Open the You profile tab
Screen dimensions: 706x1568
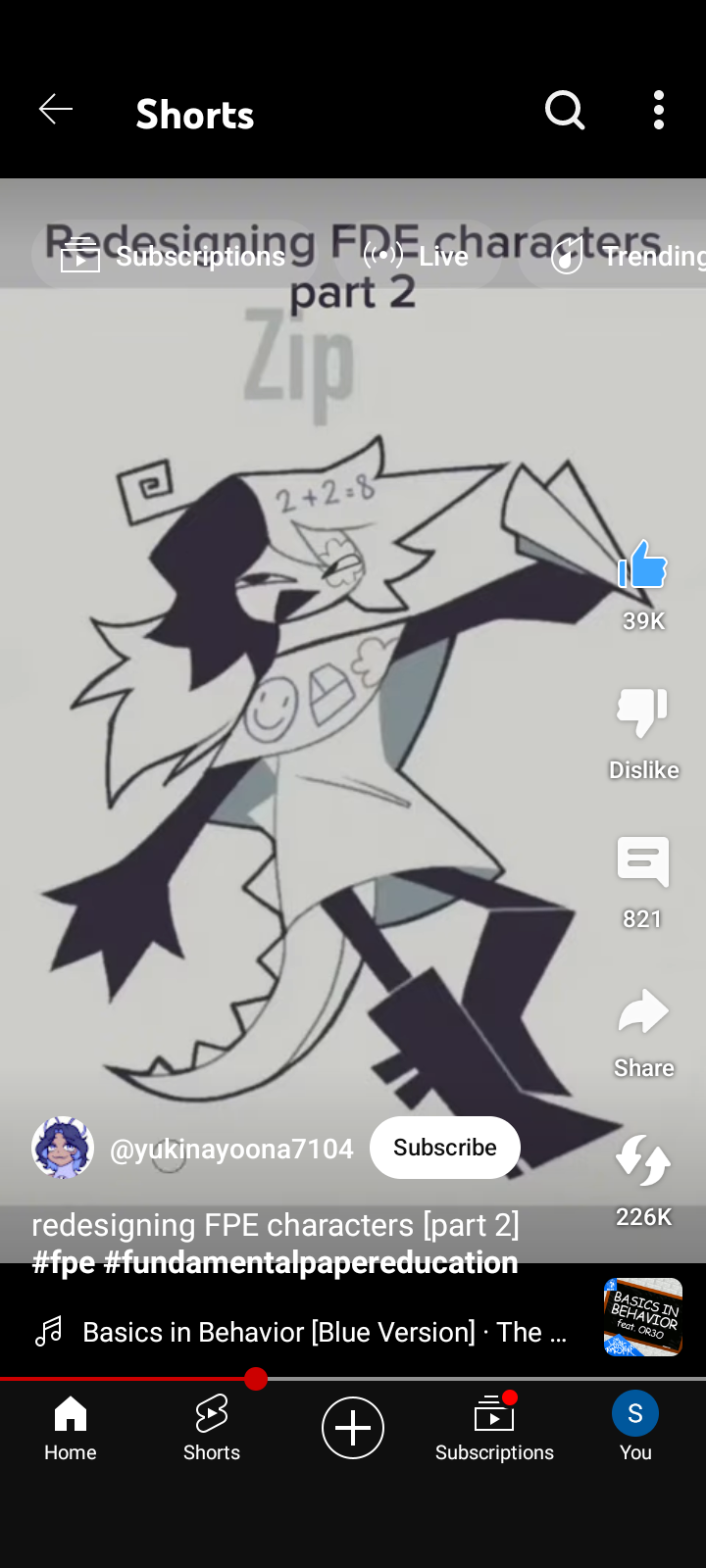pos(635,1428)
